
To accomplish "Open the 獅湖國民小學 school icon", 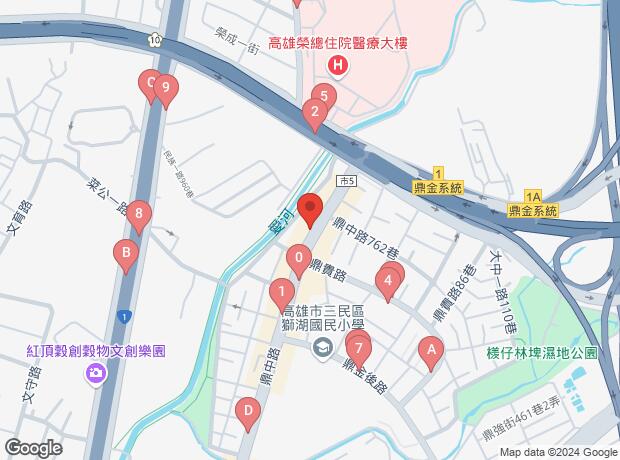I will (323, 347).
